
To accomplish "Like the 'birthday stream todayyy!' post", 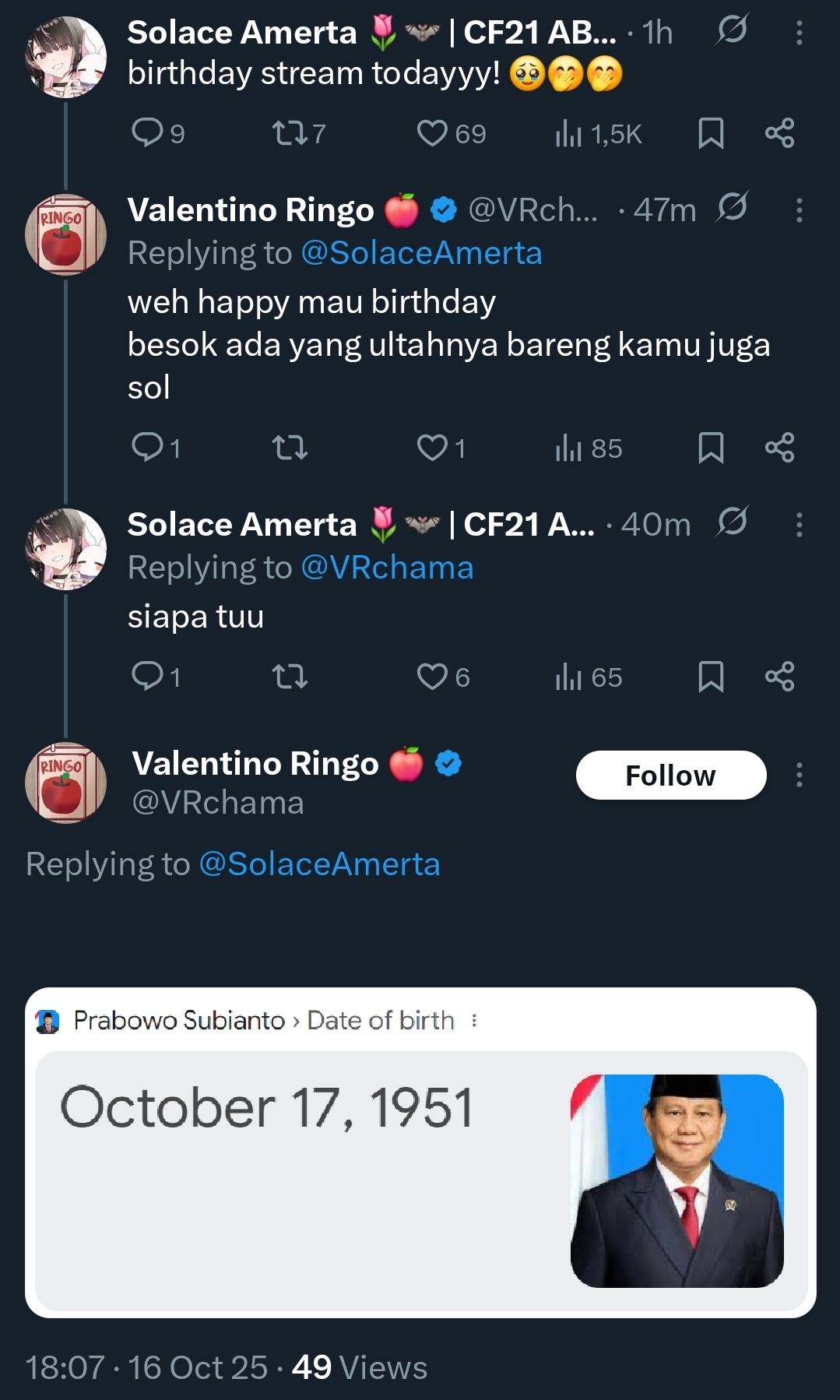I will click(432, 133).
